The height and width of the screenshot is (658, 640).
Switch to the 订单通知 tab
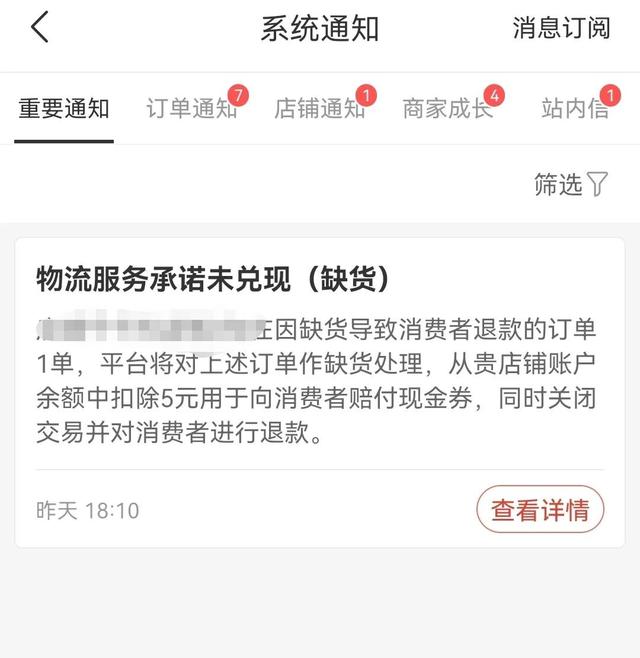coord(192,109)
